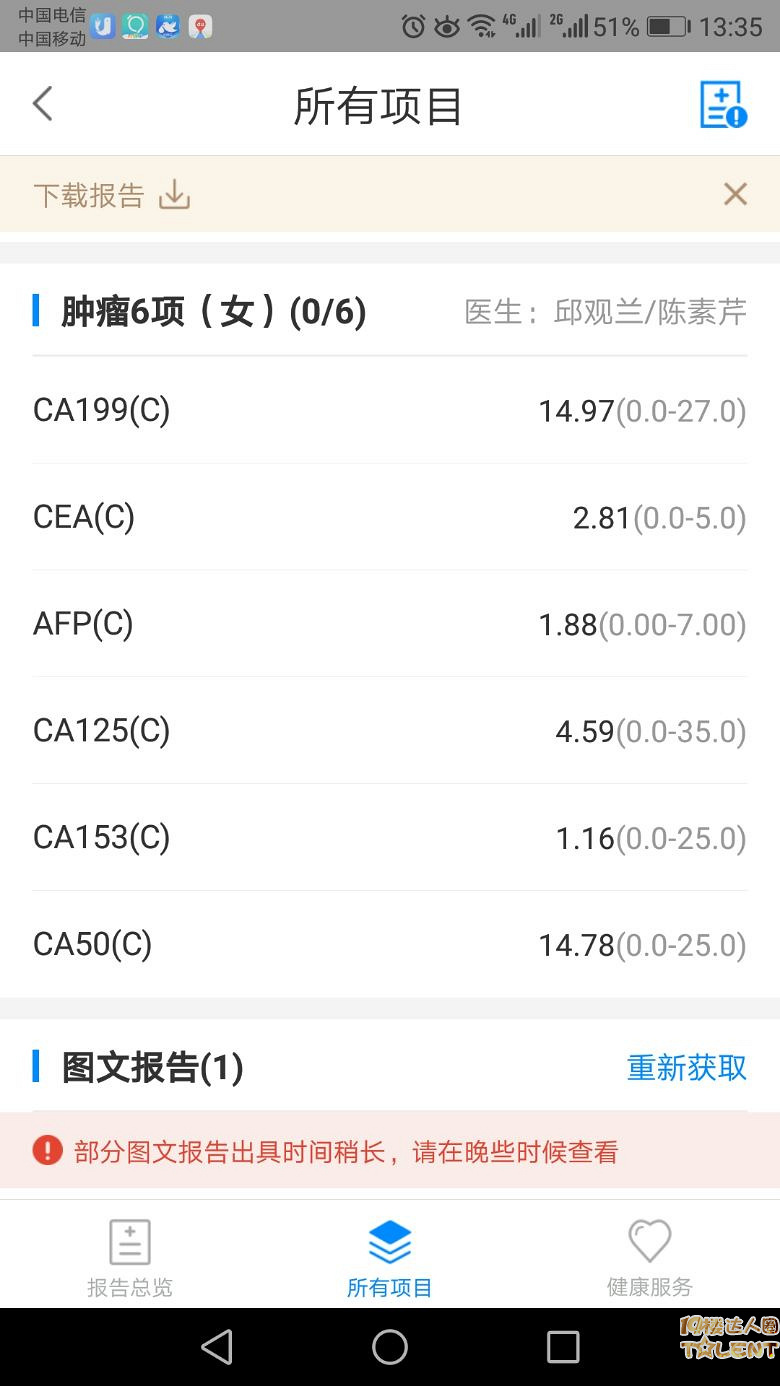
Task: Tap the stacked layers icon for 所有项目
Action: coord(389,1240)
